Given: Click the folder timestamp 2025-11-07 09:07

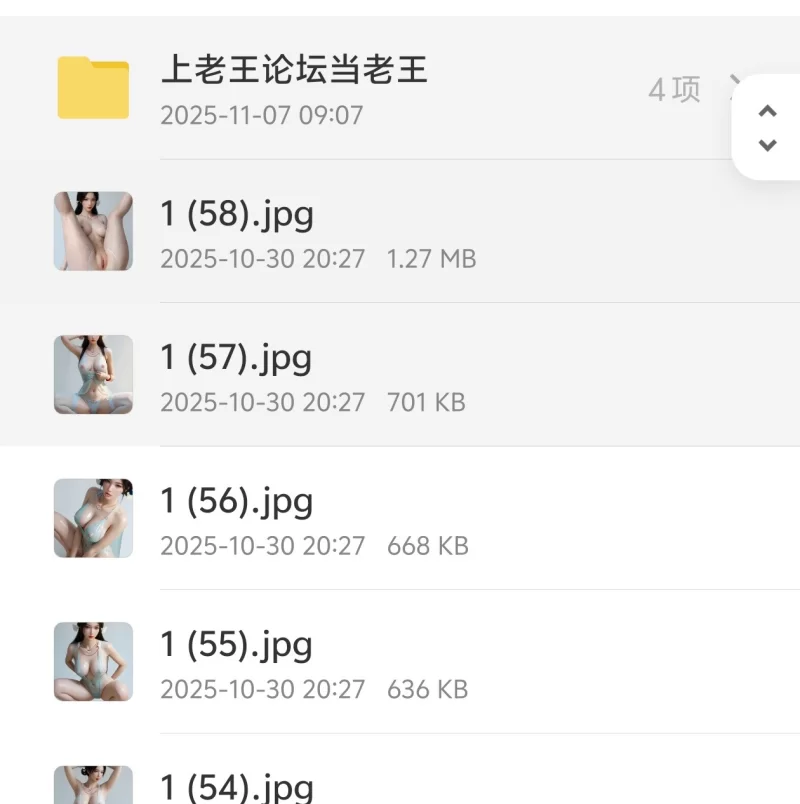Looking at the screenshot, I should (264, 115).
